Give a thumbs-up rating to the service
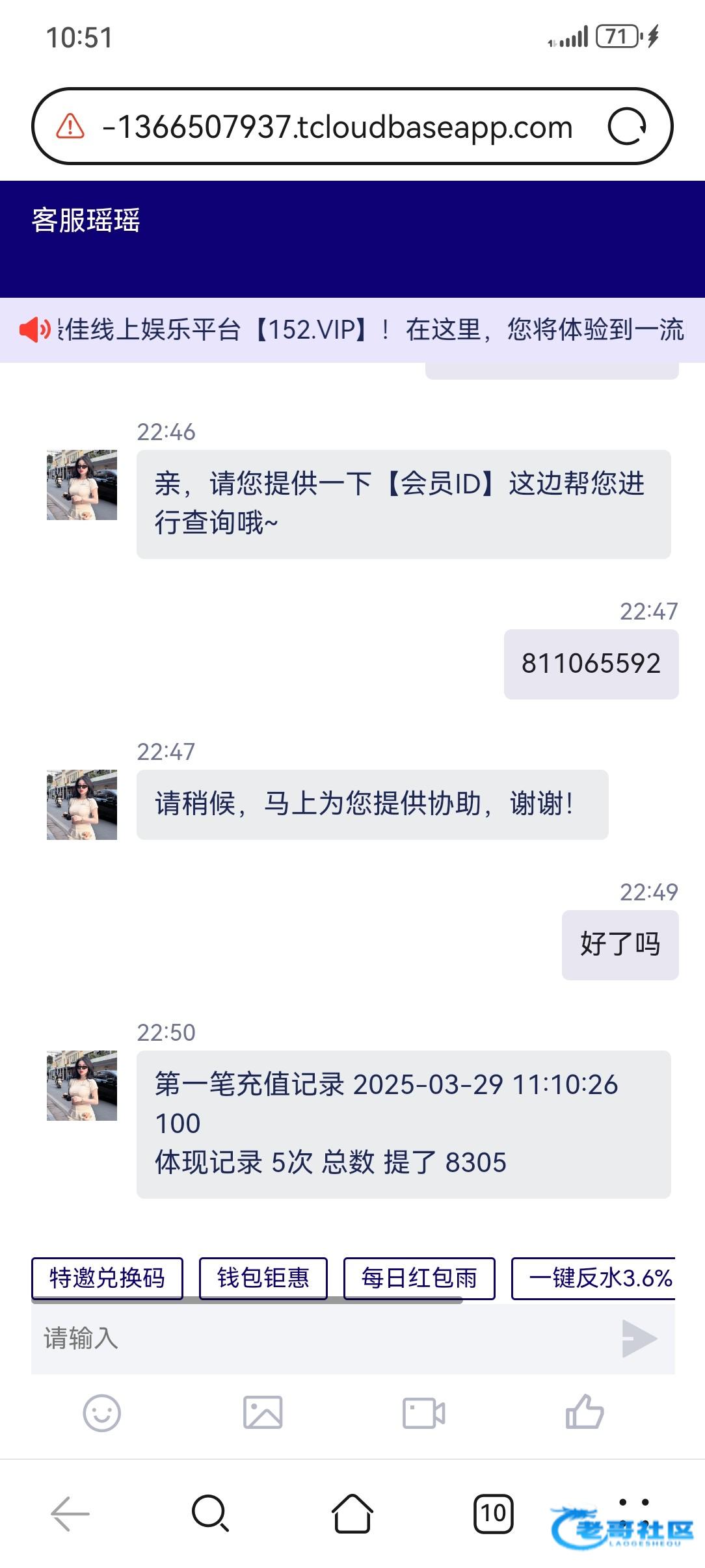This screenshot has height=1568, width=705. 584,1413
